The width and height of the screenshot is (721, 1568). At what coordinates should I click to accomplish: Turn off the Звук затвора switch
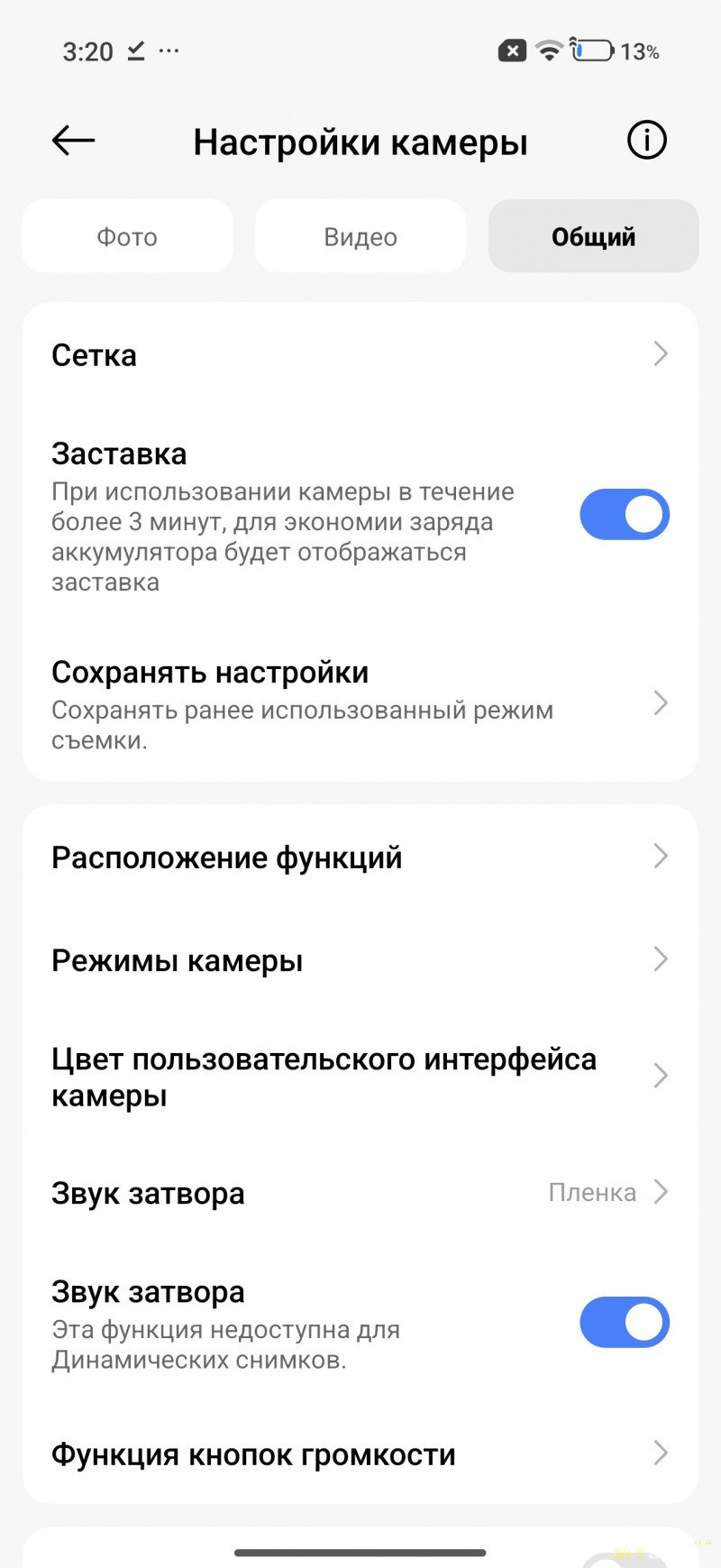click(624, 1322)
